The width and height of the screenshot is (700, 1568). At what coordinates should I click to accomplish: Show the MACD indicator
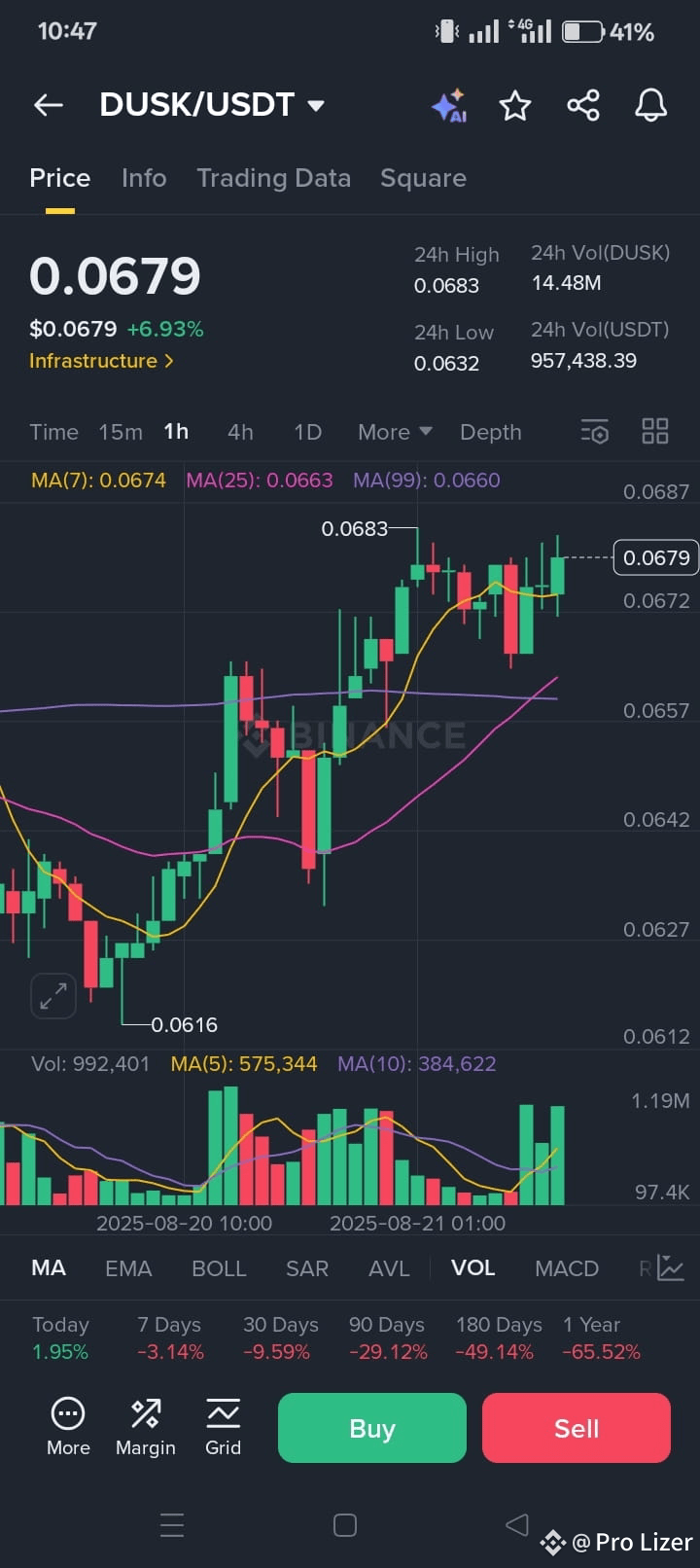[567, 1267]
